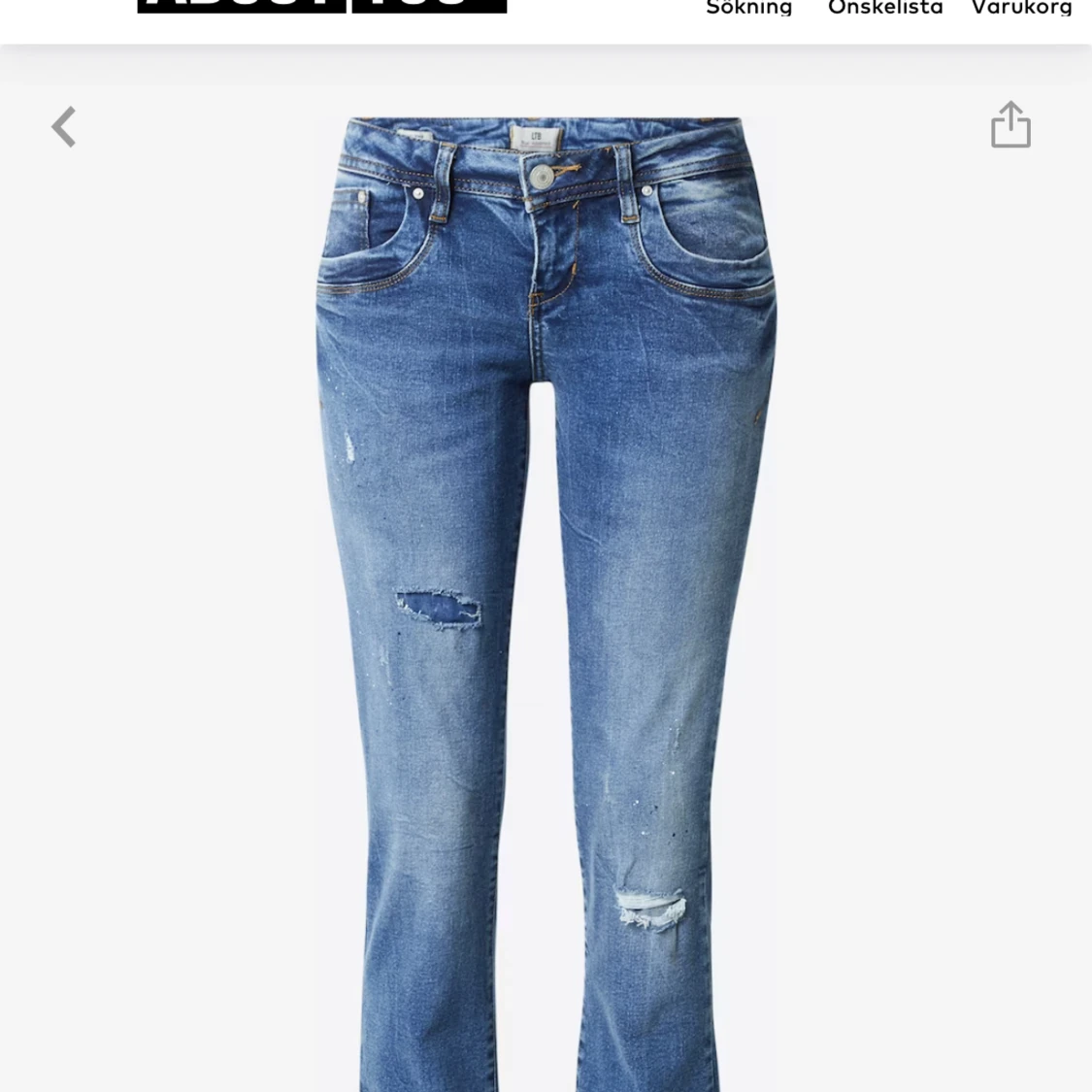Open Sökning search
1092x1092 pixels.
748,9
